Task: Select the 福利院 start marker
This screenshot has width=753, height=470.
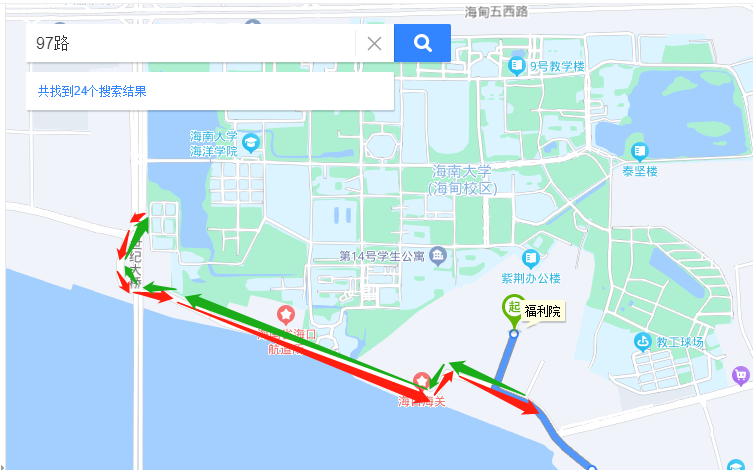Action: point(513,308)
